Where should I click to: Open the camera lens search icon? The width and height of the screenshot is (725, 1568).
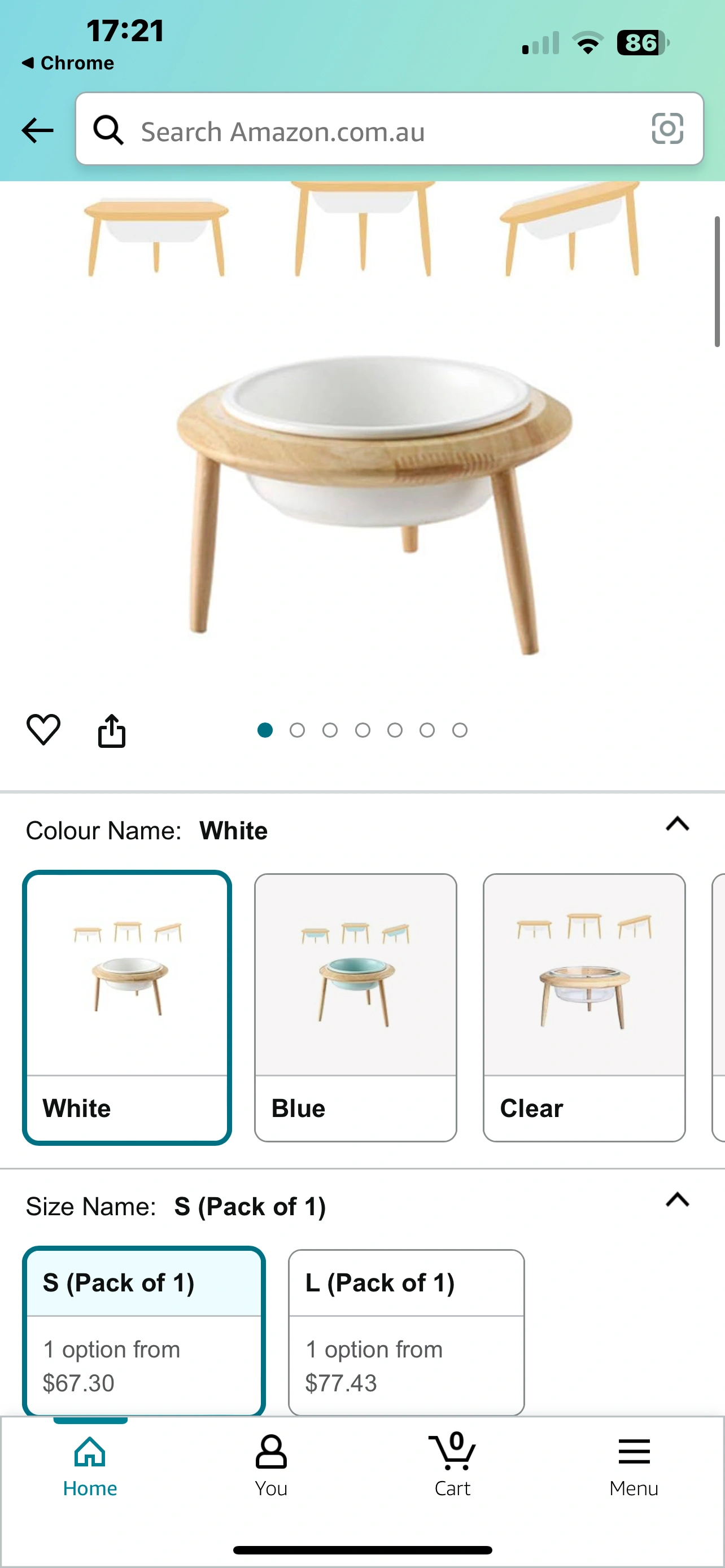tap(667, 129)
